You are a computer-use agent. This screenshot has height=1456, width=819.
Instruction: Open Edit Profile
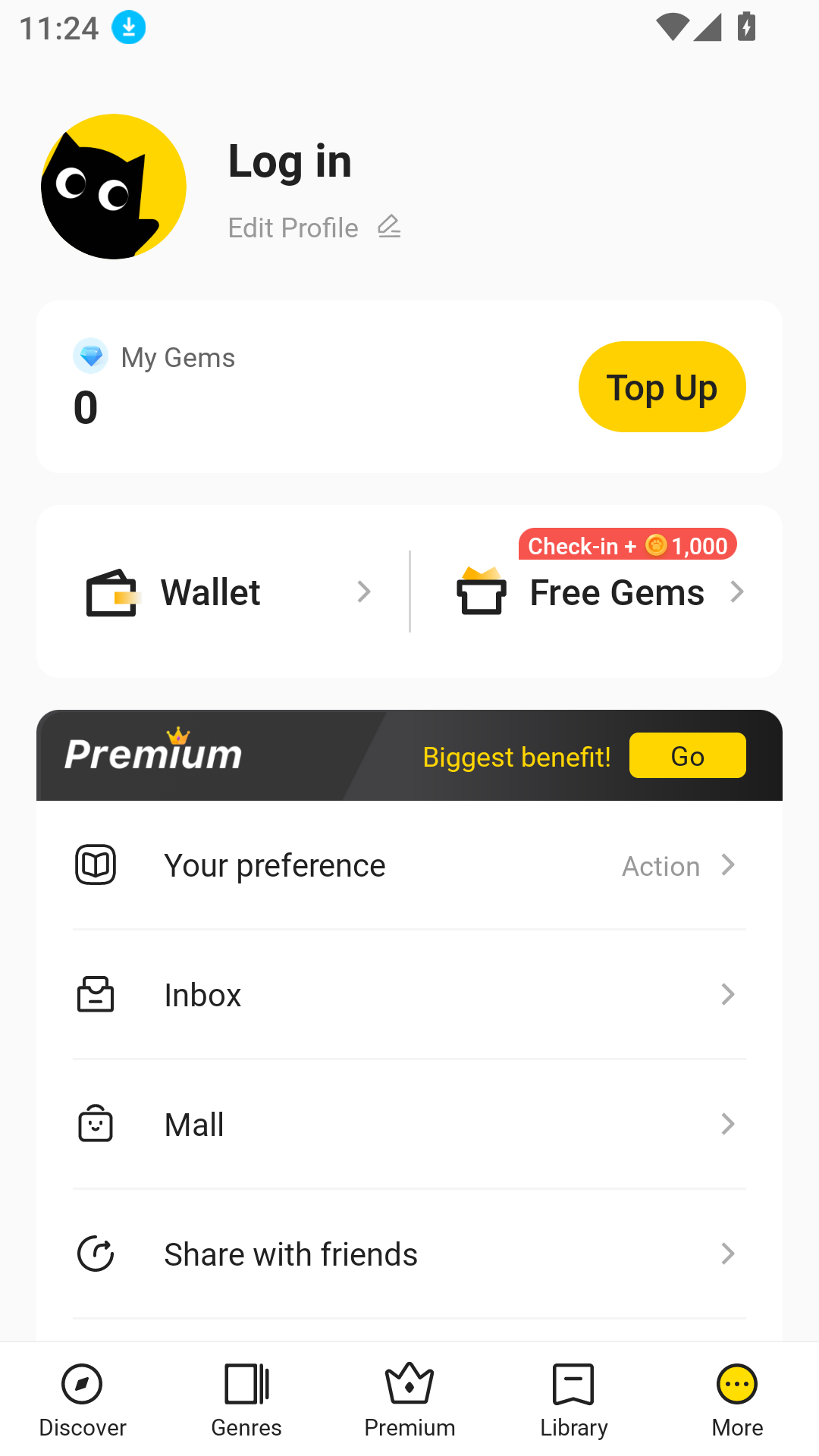tap(314, 227)
